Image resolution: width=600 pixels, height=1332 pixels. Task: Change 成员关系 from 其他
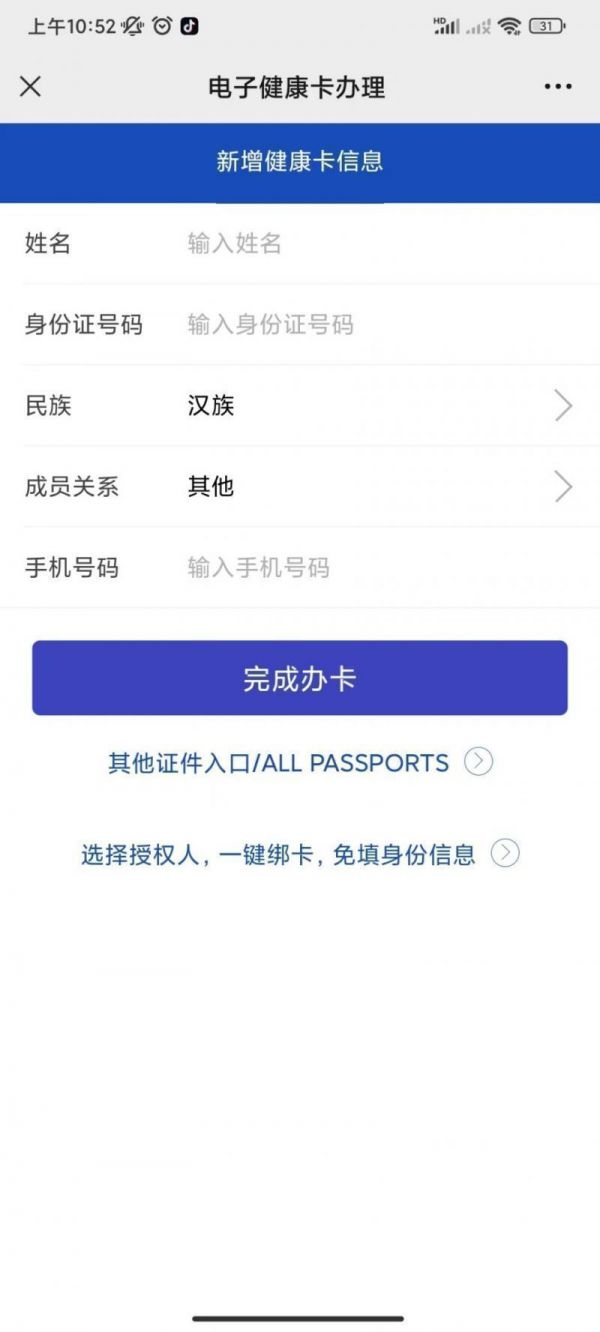click(x=300, y=486)
